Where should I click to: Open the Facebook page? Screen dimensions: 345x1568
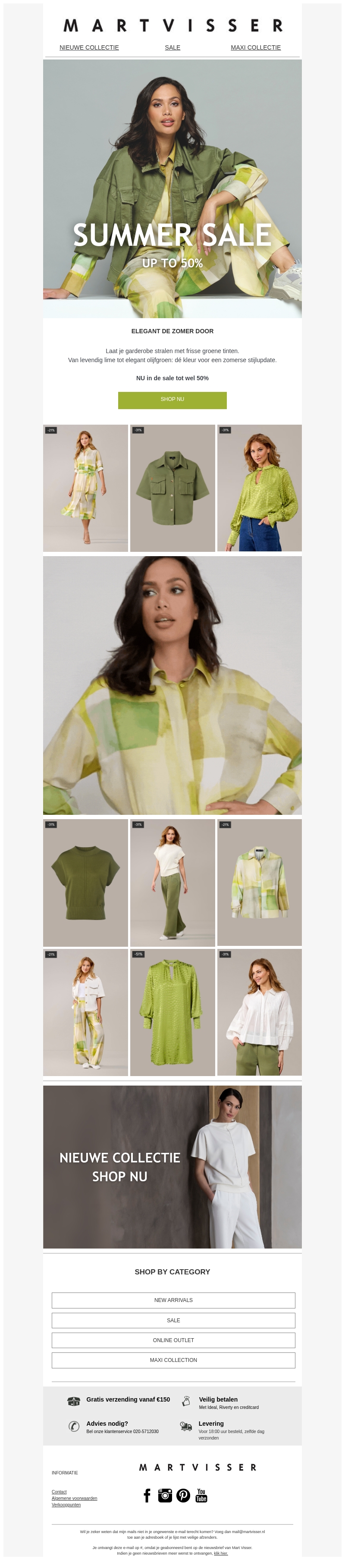click(147, 1496)
